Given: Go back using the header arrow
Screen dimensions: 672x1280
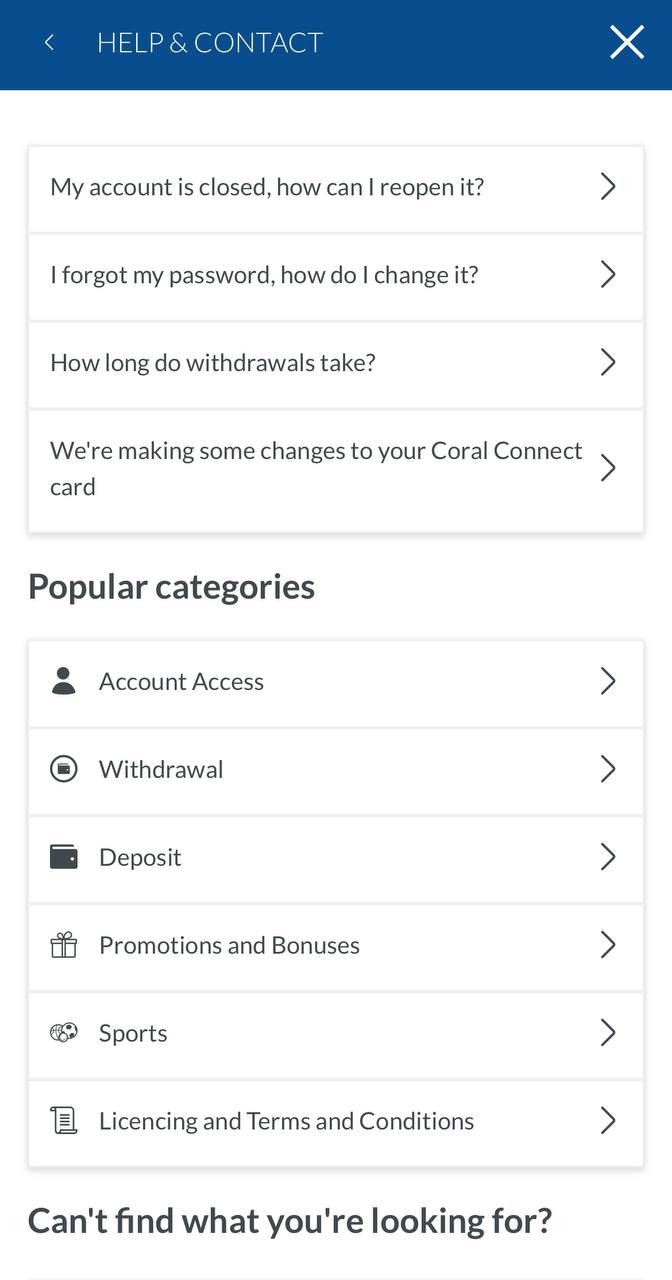Looking at the screenshot, I should click(x=49, y=43).
